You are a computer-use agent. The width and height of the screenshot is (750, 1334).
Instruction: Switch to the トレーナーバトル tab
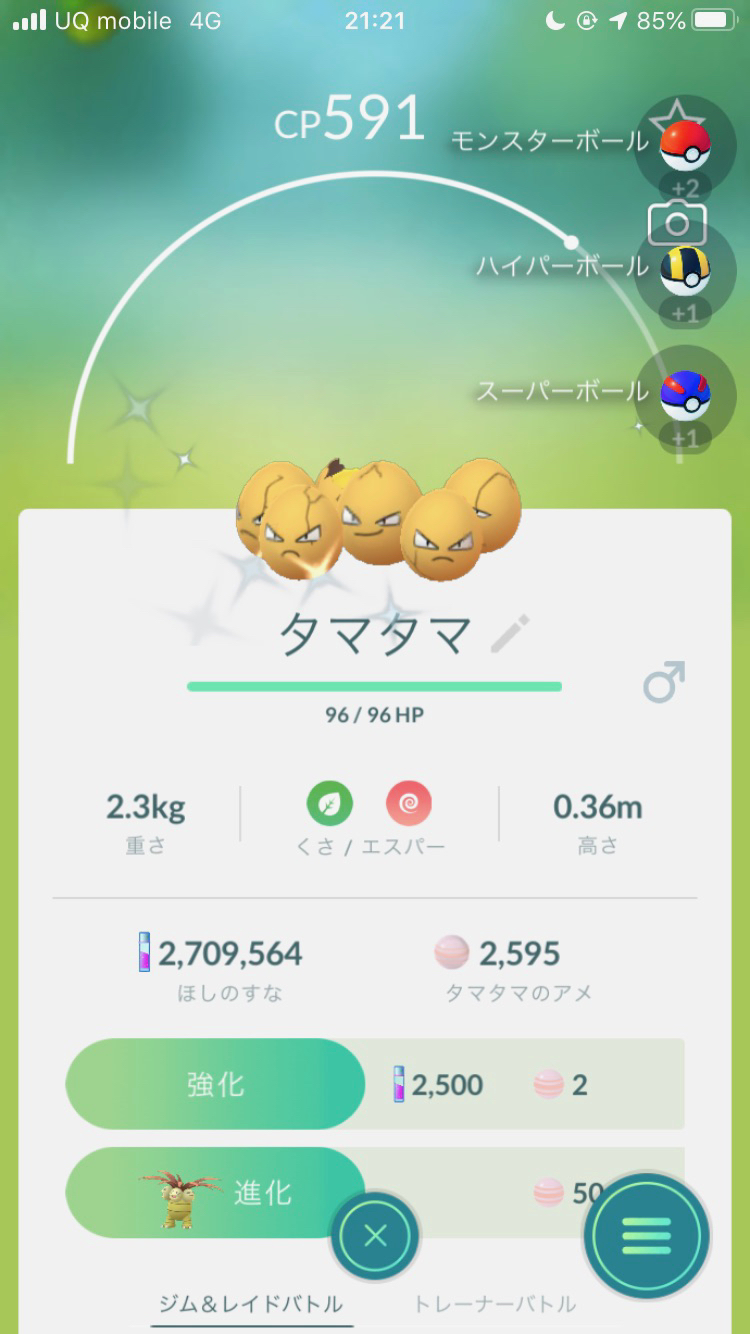(495, 1304)
